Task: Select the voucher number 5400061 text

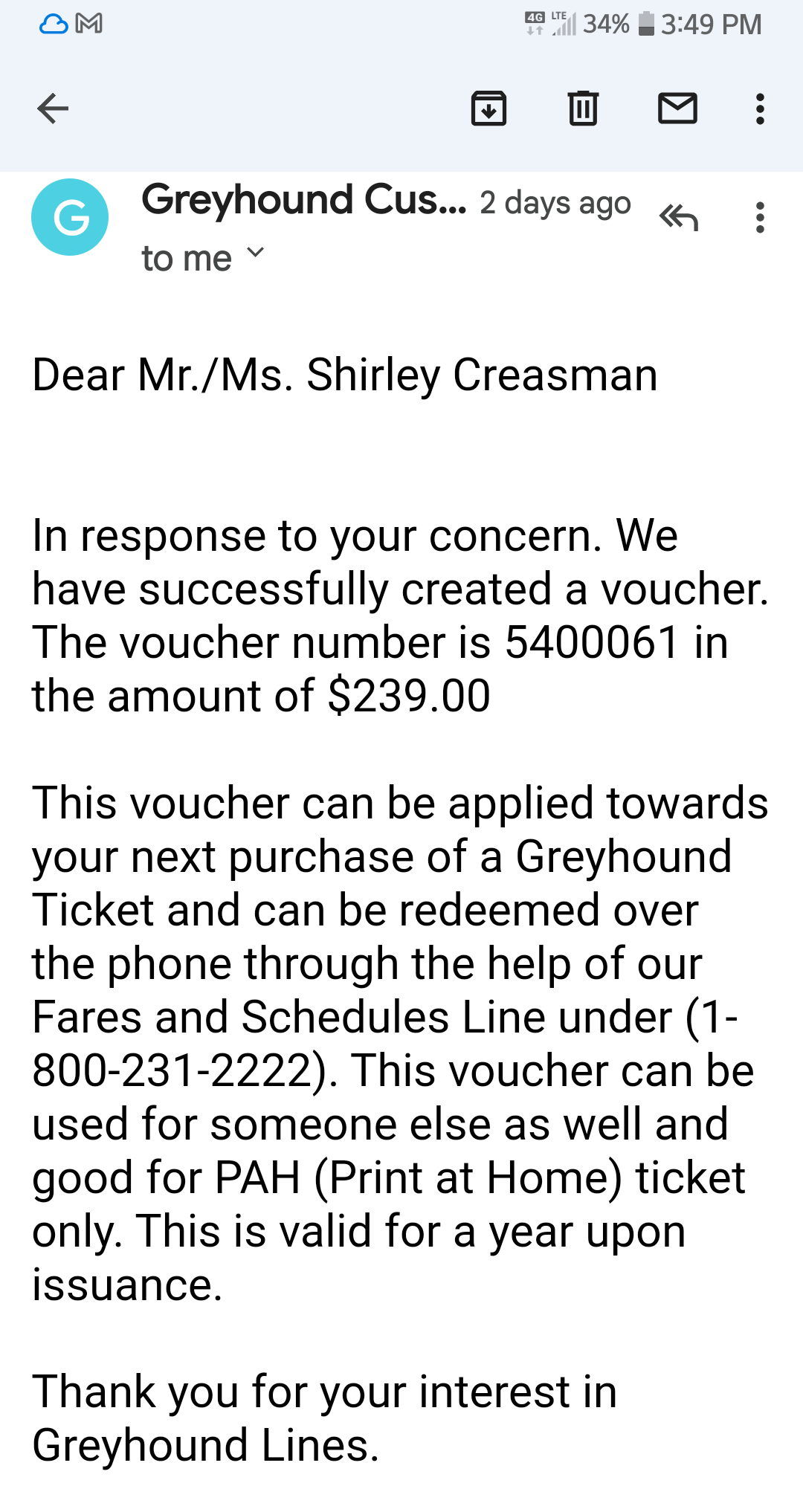Action: (x=595, y=642)
